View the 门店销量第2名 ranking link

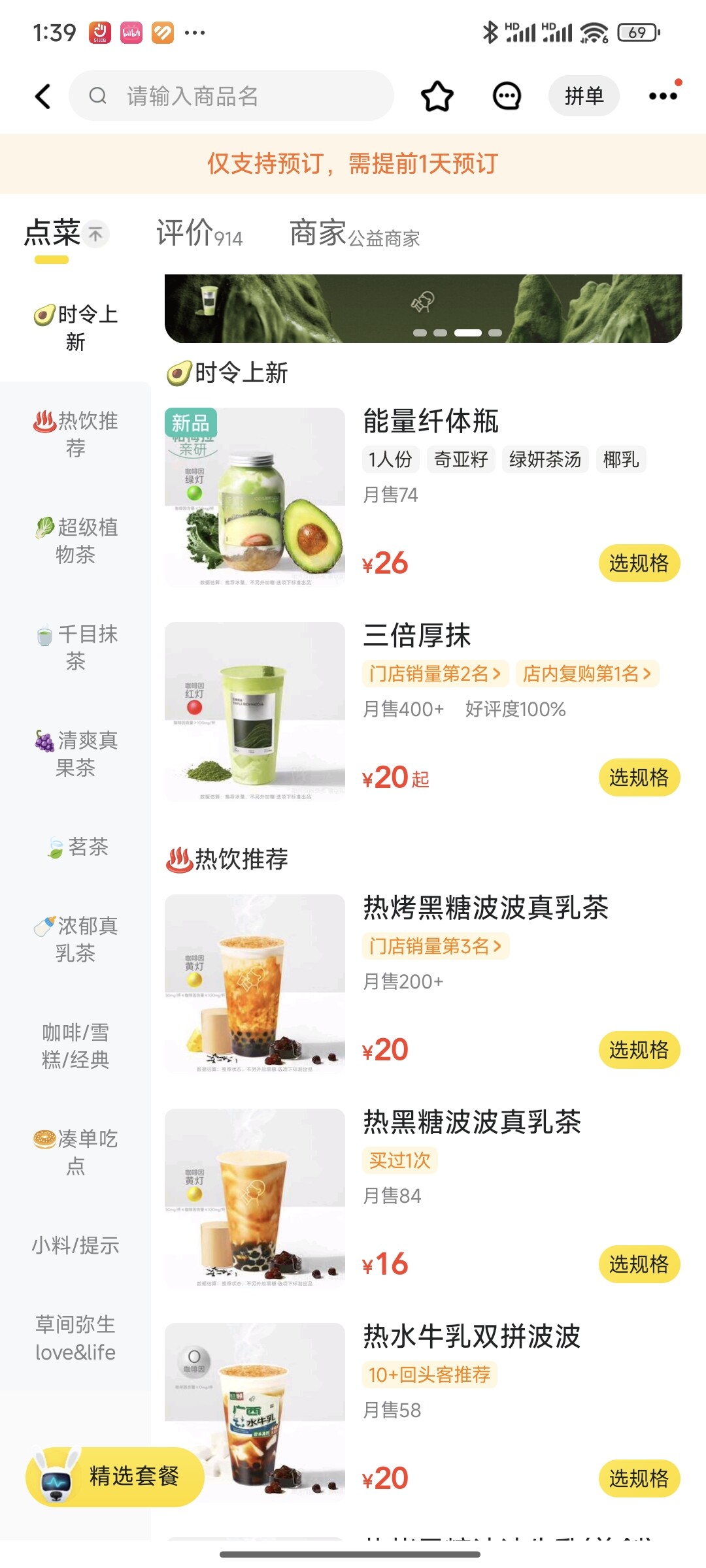tap(435, 674)
